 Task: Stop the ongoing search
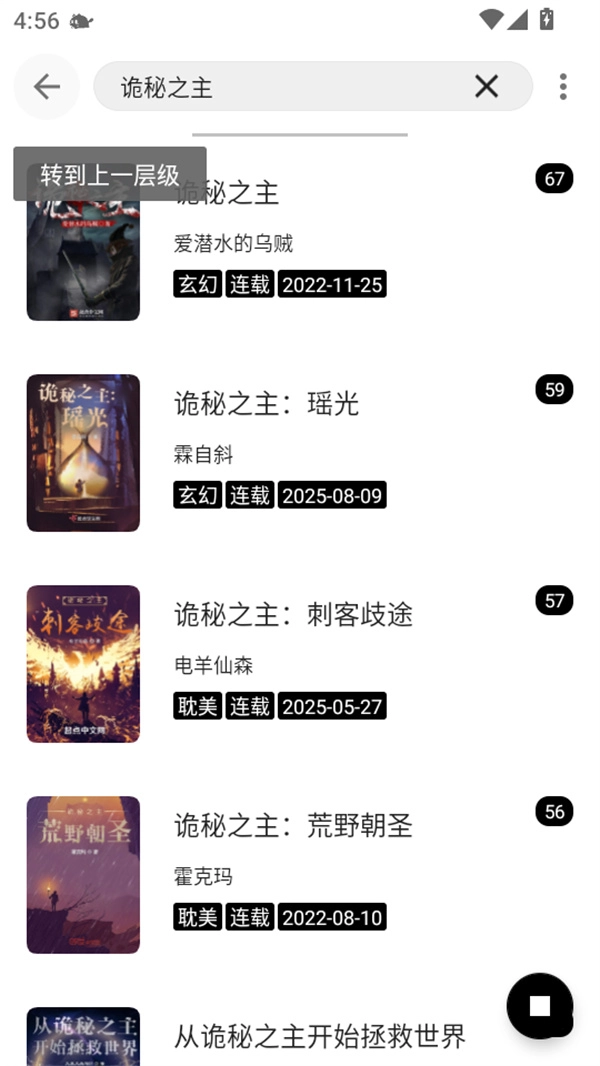(x=539, y=1006)
